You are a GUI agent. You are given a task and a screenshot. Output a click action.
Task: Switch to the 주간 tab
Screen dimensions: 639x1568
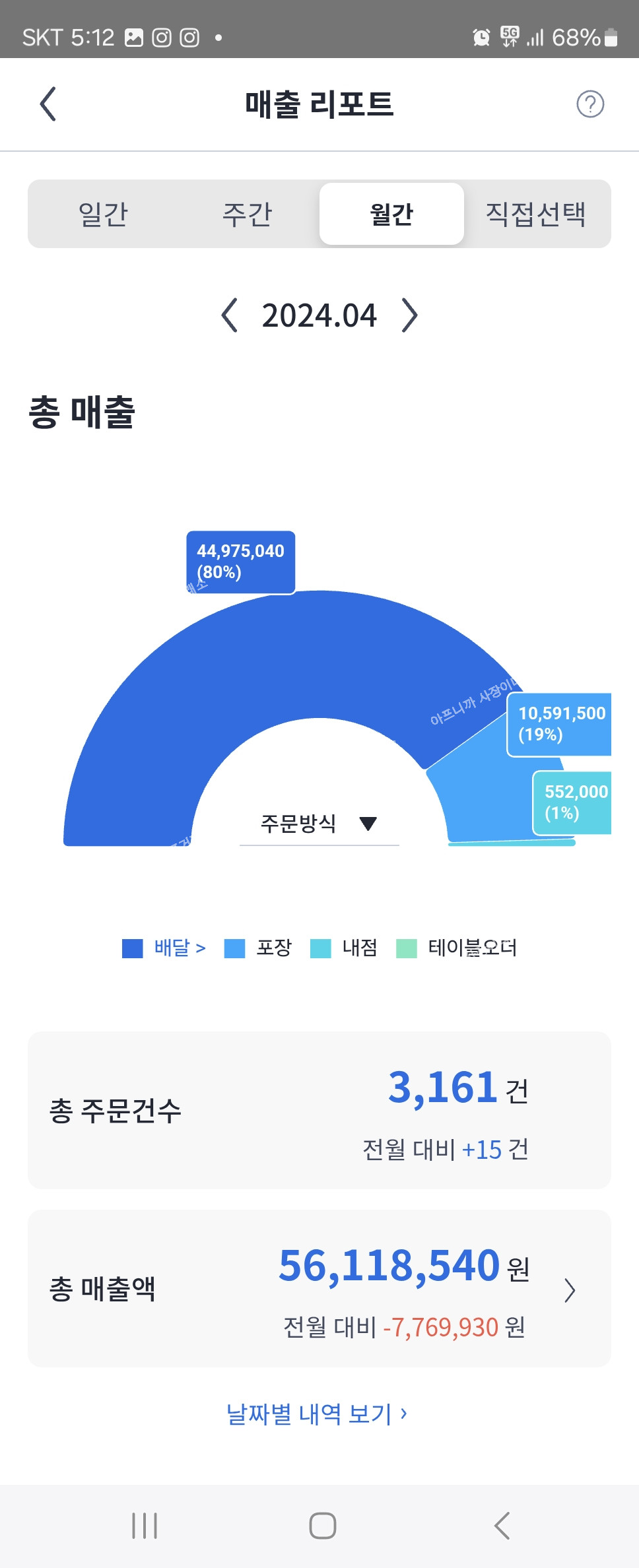247,214
